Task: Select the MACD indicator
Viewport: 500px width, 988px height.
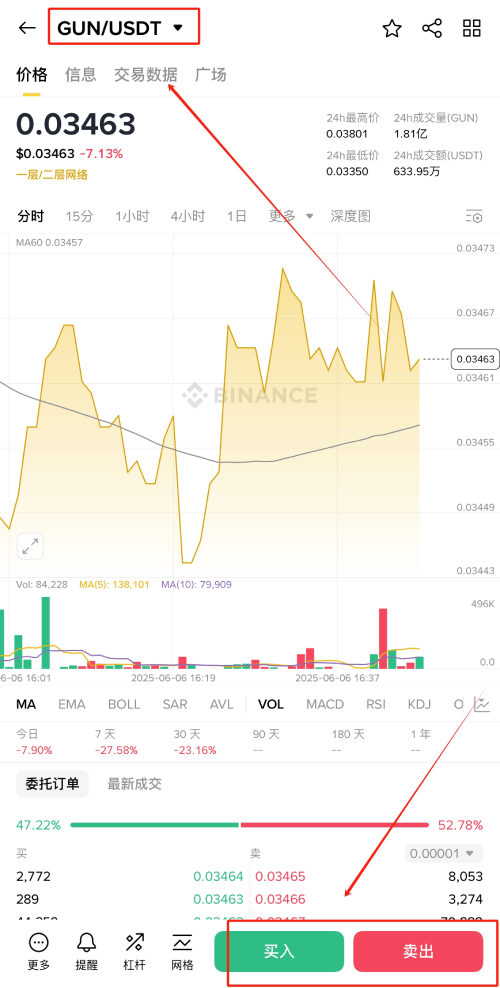Action: point(325,704)
